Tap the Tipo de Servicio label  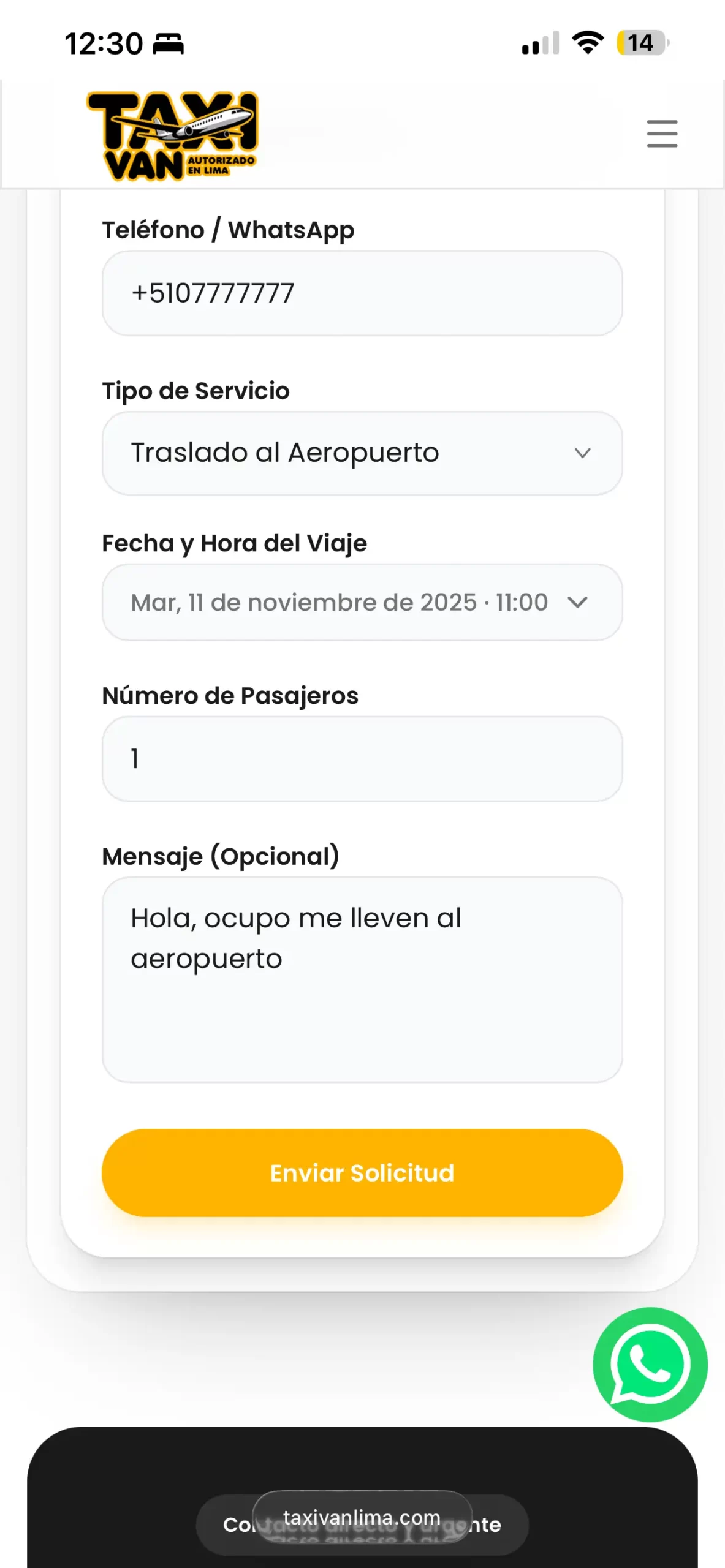[195, 391]
